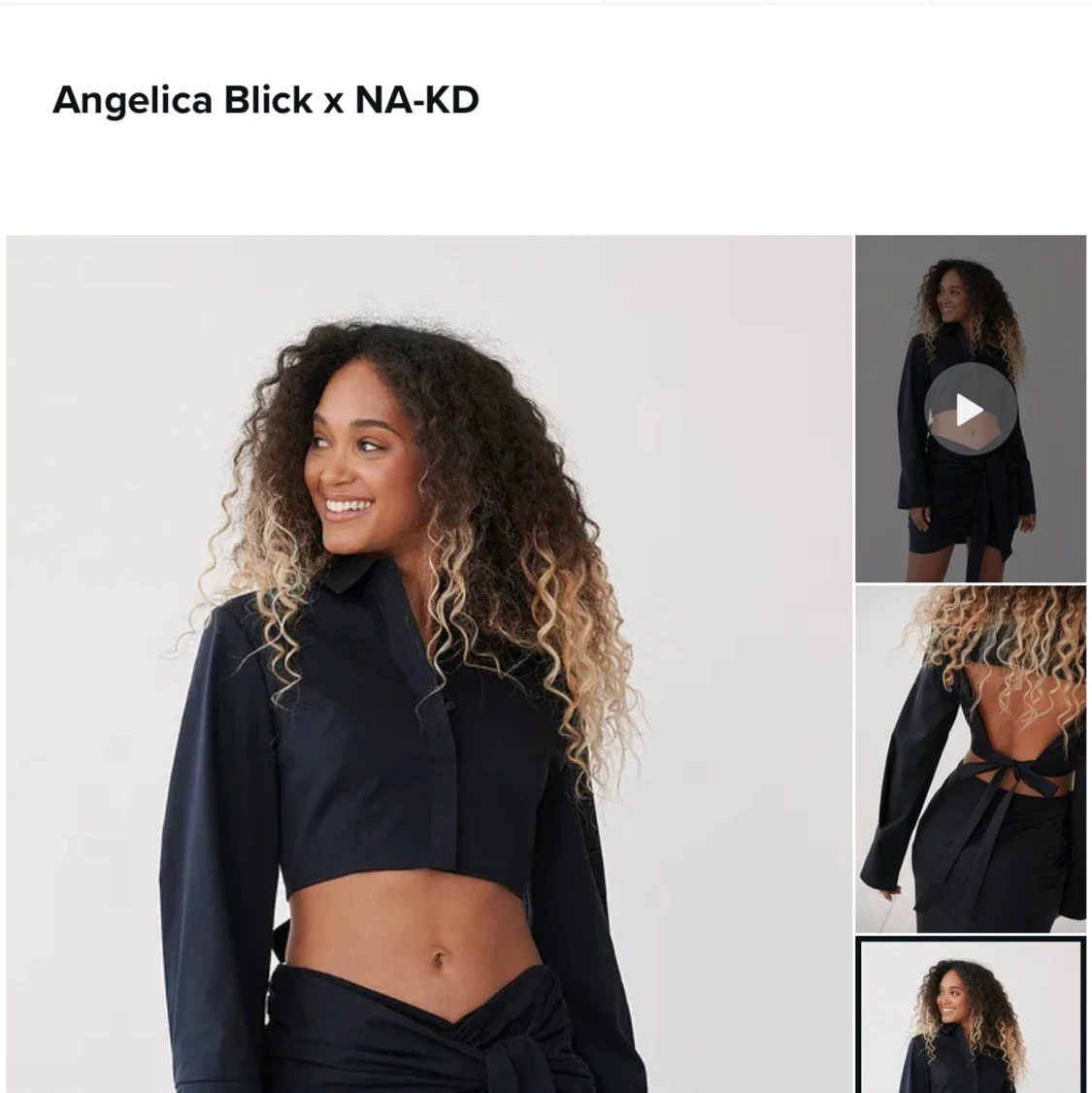
Task: Open the main product image fullscreen
Action: click(428, 664)
